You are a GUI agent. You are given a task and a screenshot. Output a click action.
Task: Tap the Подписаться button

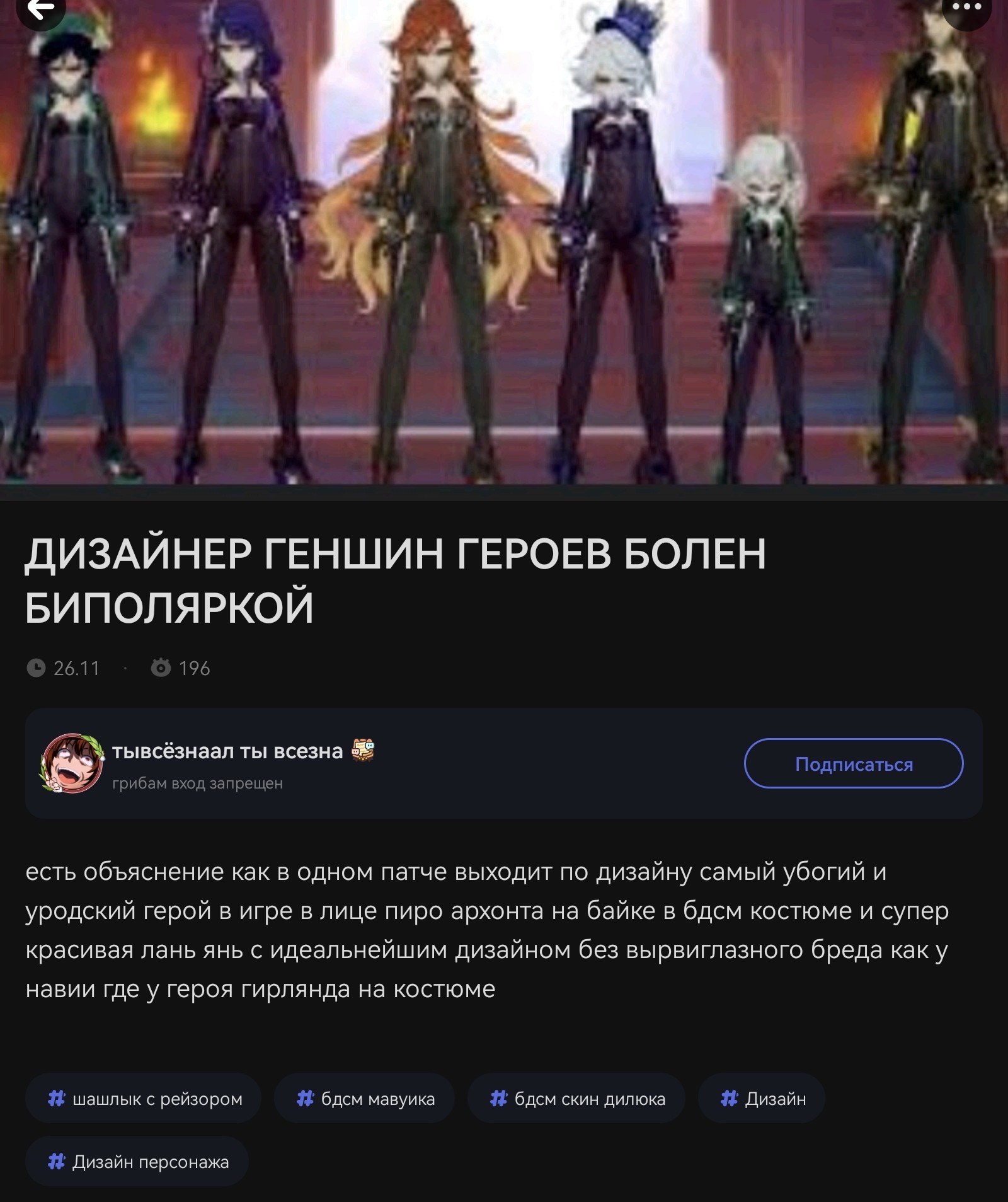(853, 763)
